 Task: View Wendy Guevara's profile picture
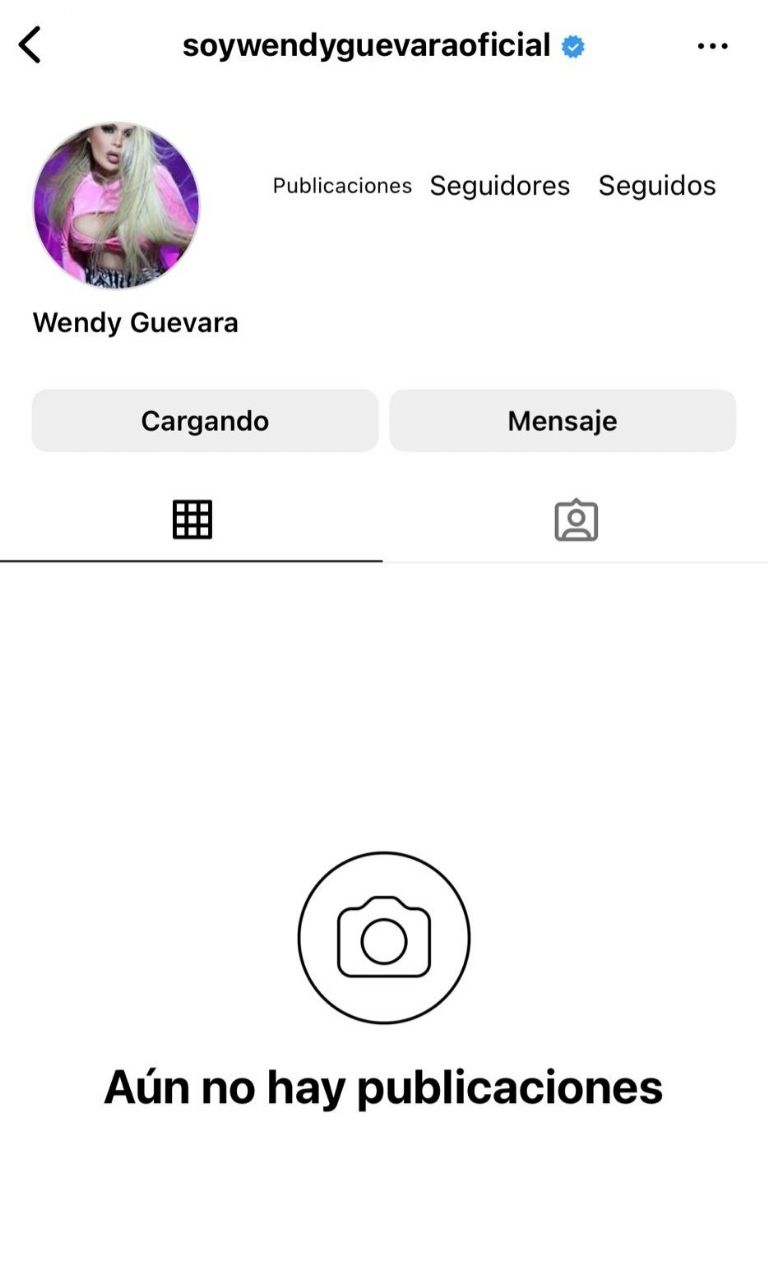tap(116, 206)
